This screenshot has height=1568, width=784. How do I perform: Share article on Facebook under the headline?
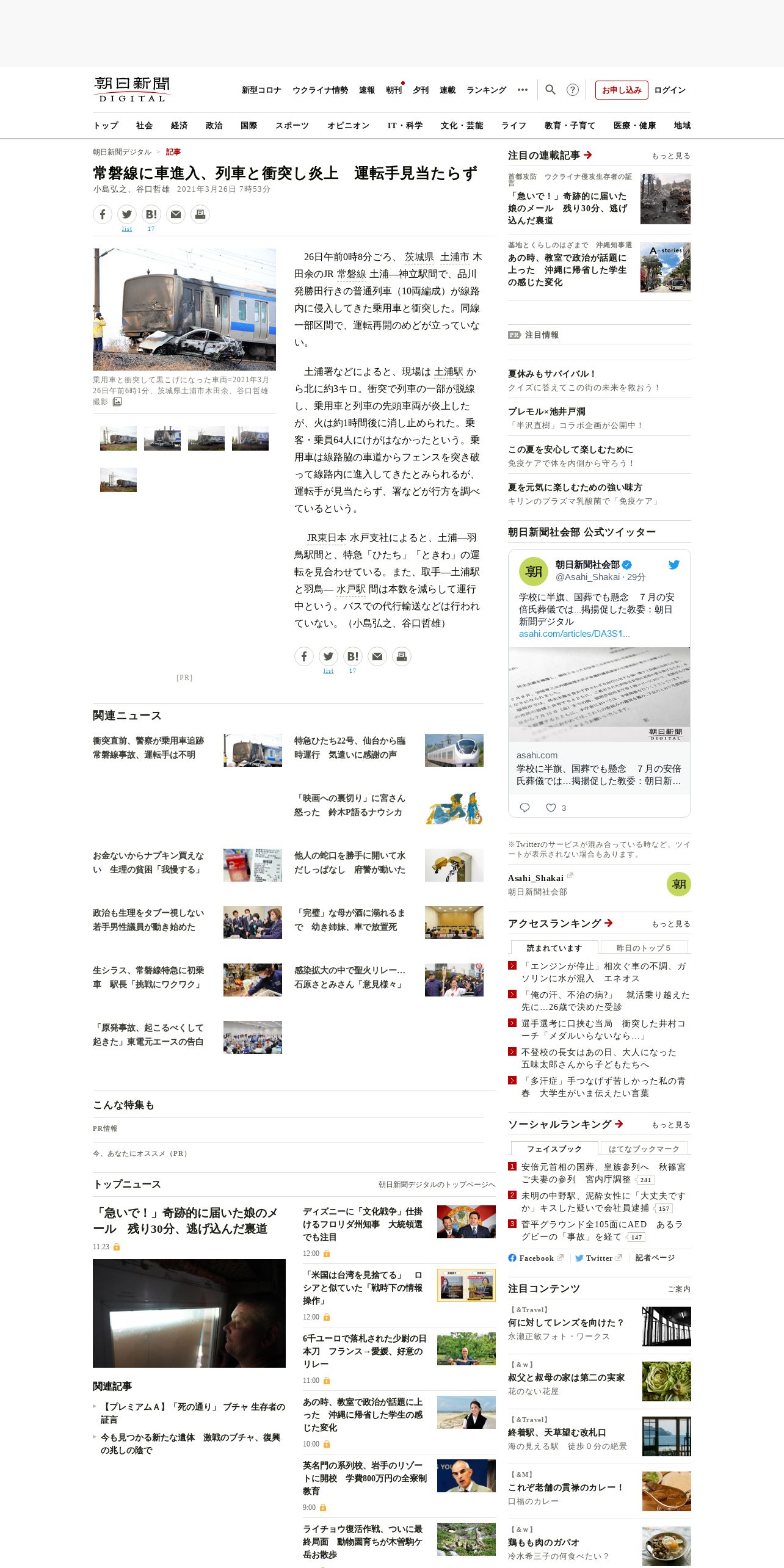coord(103,214)
